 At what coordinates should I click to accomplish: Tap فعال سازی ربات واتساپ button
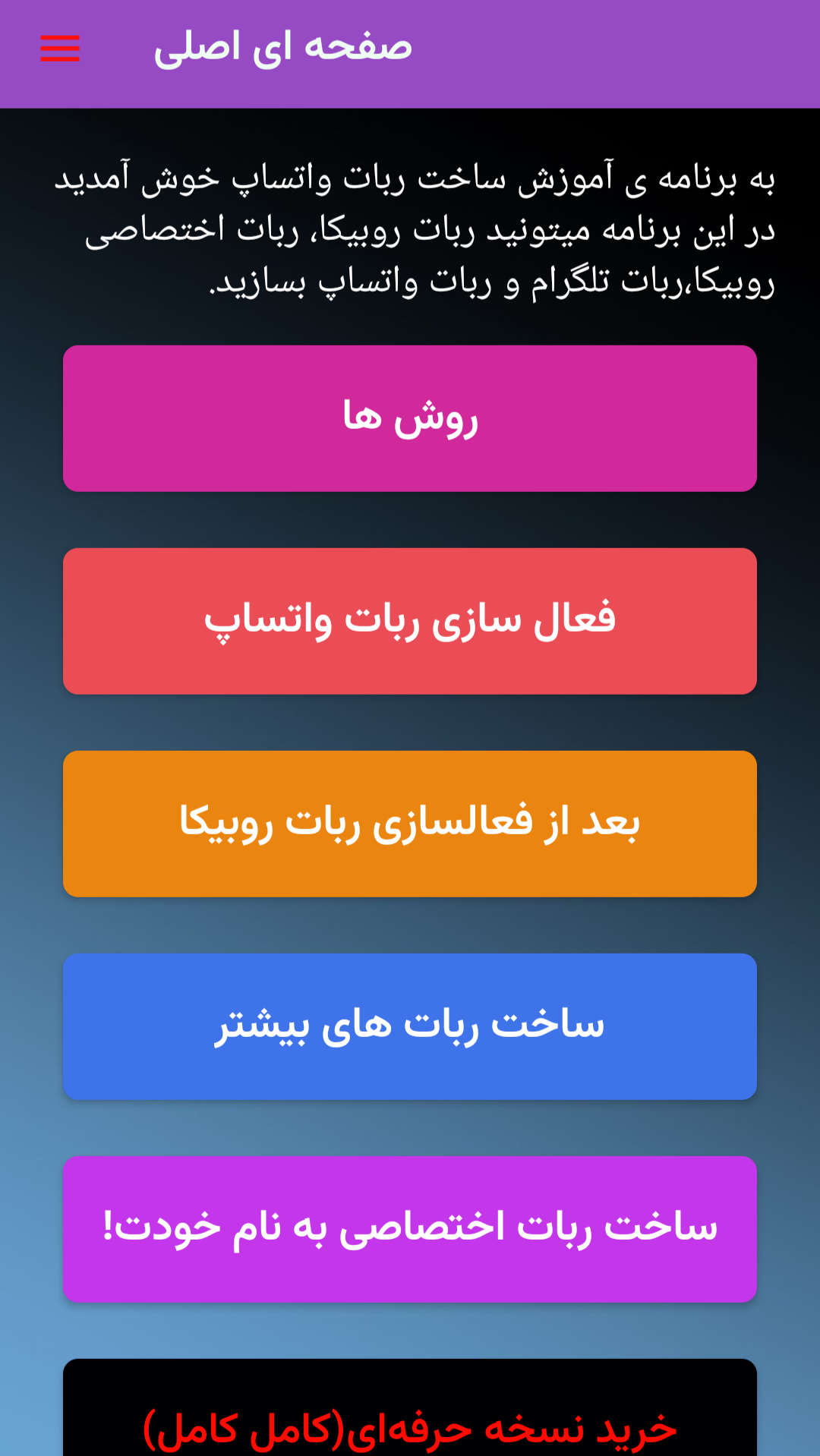[x=410, y=621]
